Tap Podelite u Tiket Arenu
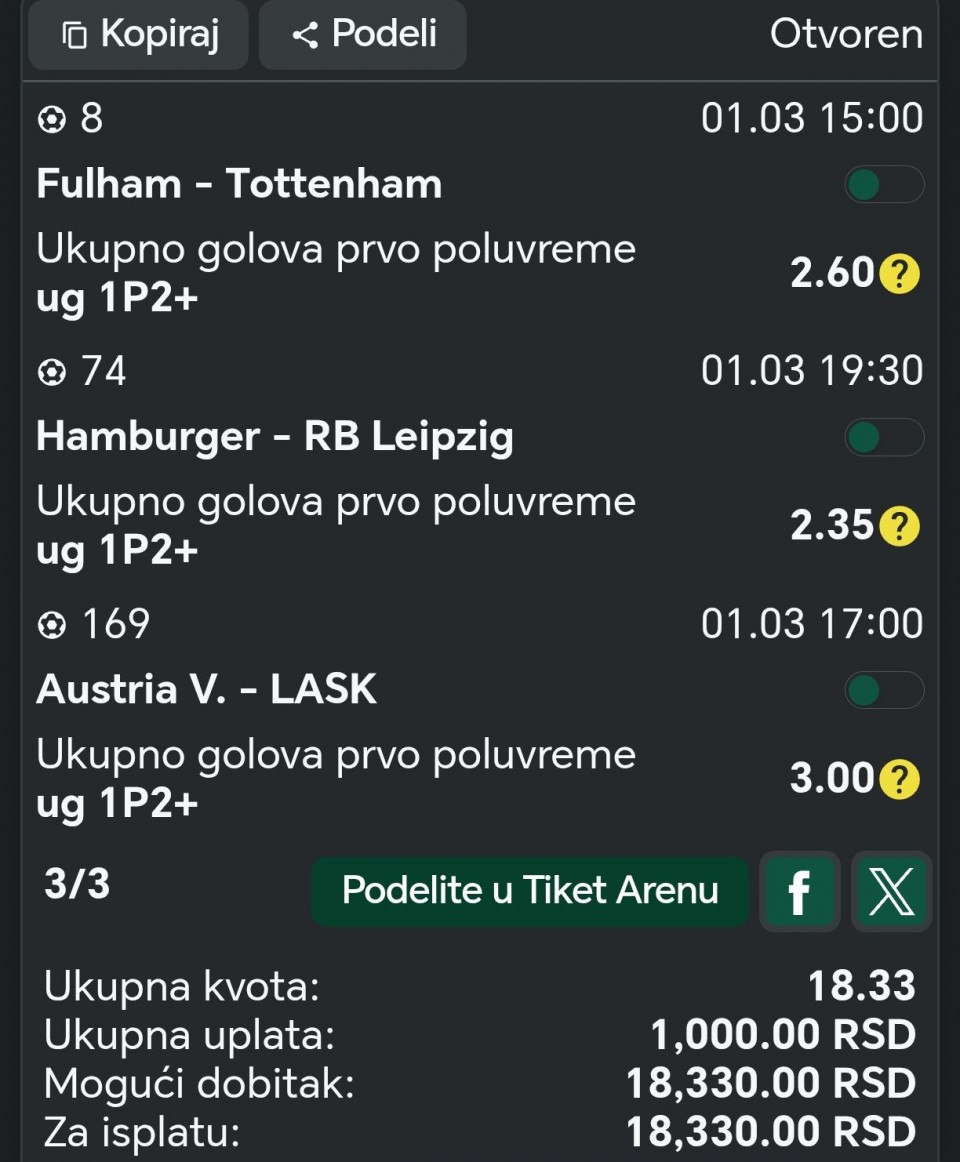The height and width of the screenshot is (1162, 960). [530, 891]
